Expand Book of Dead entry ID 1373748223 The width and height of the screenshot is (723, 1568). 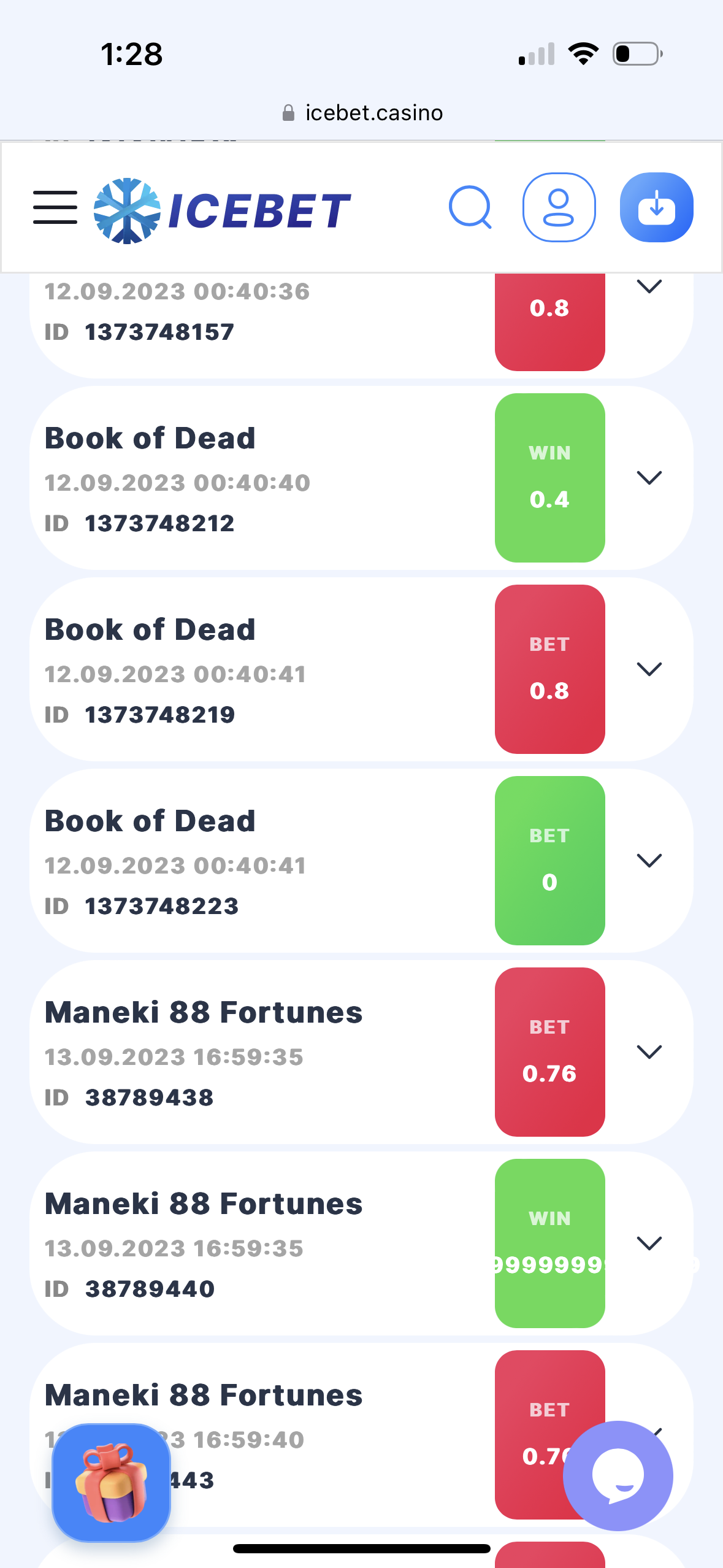click(x=649, y=860)
